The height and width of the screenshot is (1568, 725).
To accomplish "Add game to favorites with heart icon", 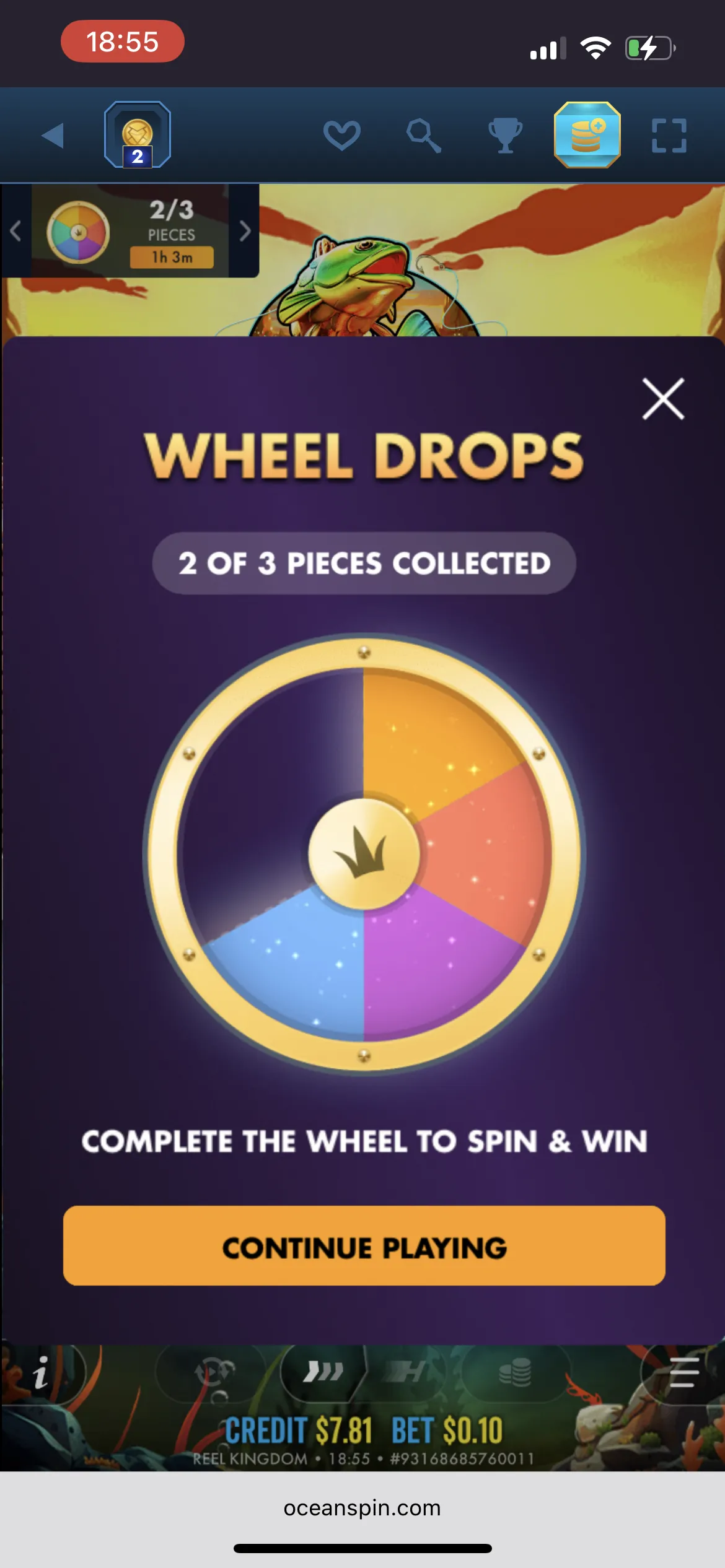I will point(341,135).
